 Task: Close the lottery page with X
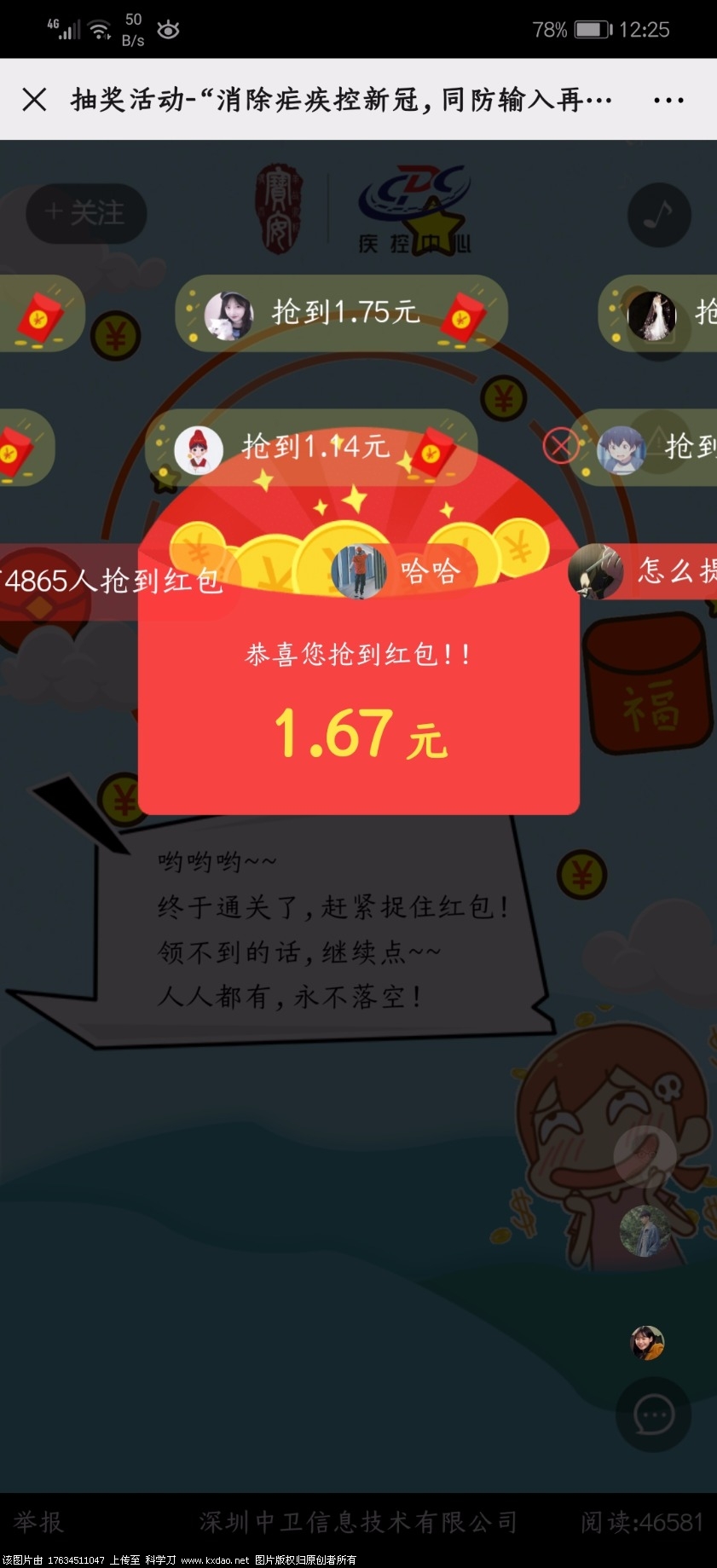[x=34, y=100]
